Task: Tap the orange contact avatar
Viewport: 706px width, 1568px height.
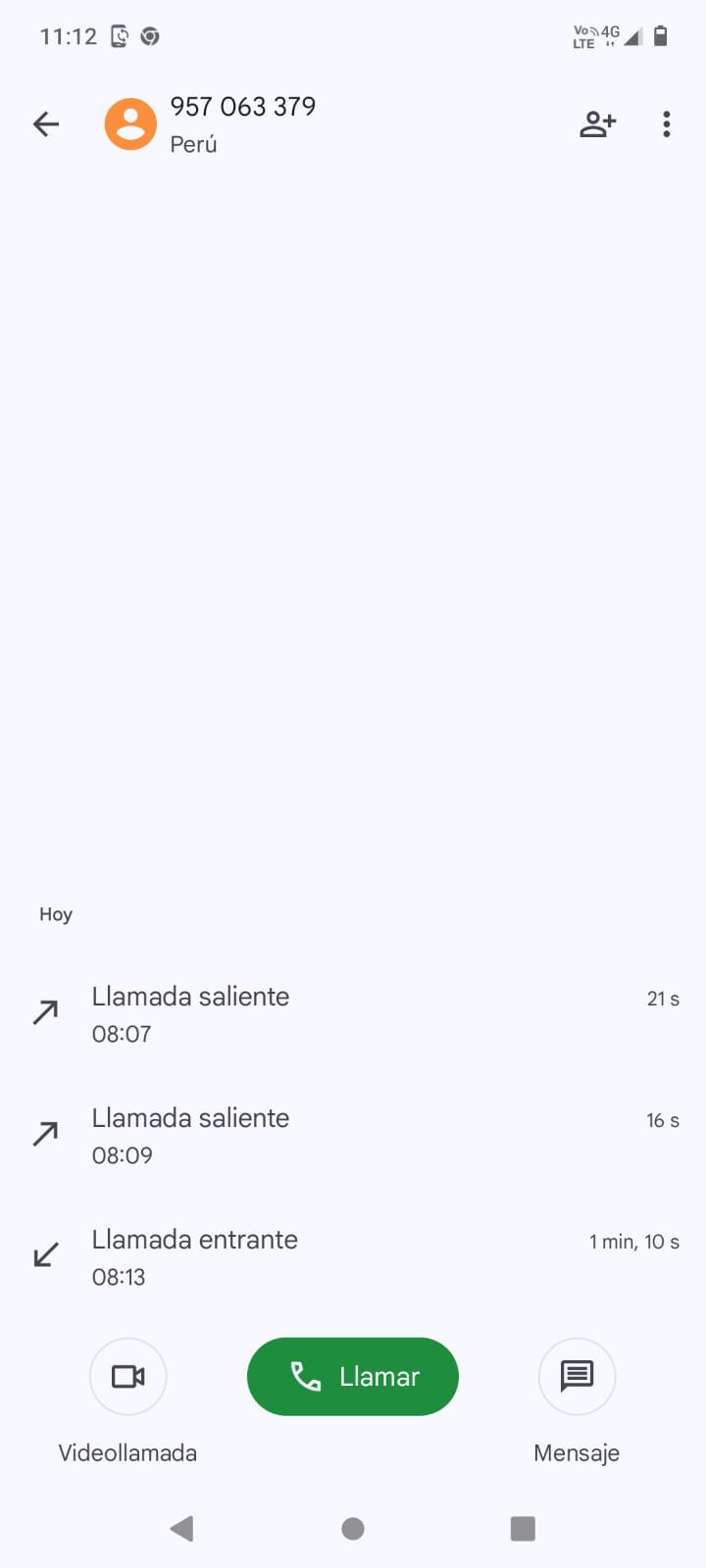Action: point(130,124)
